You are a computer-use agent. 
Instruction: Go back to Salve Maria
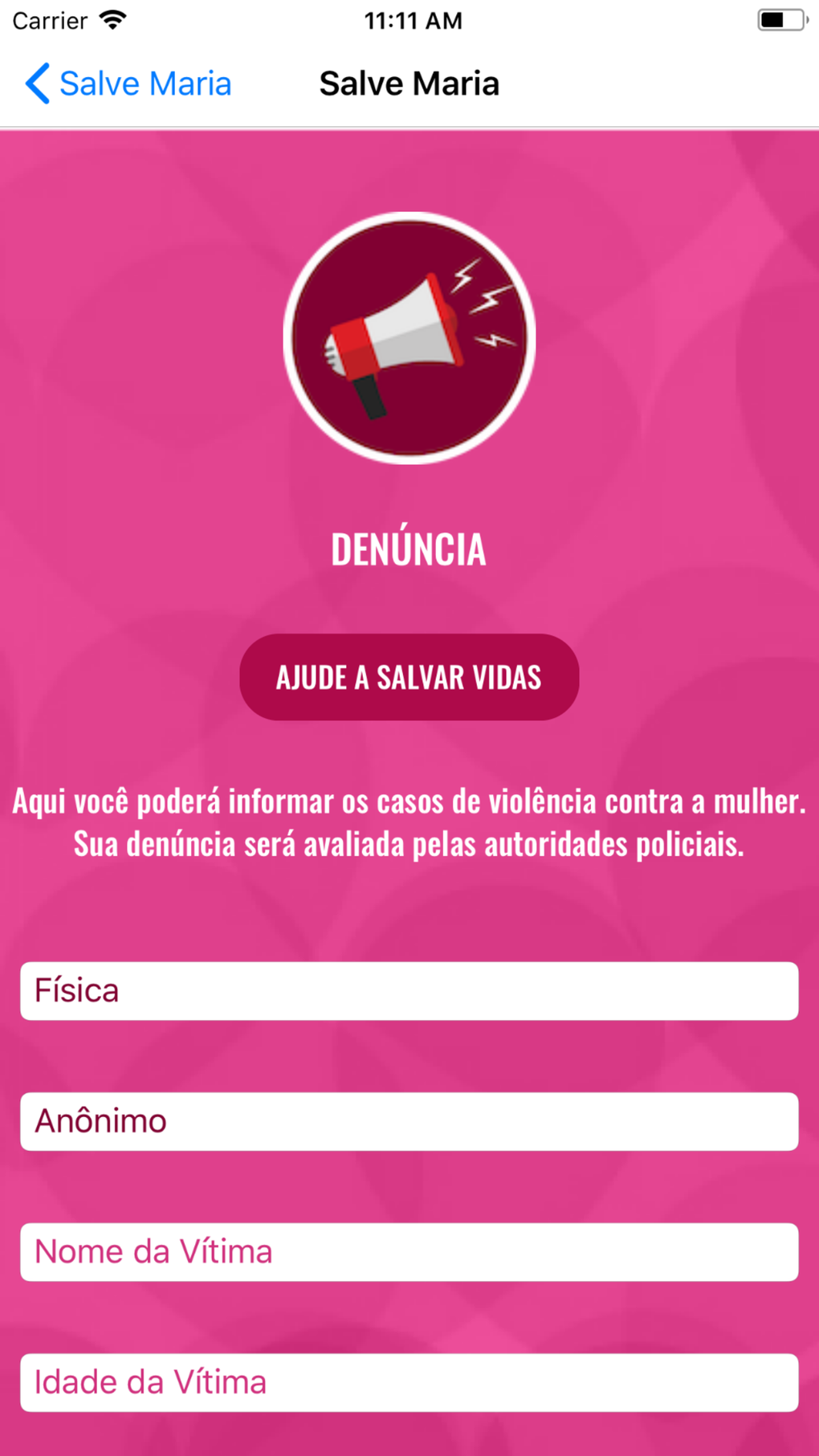click(128, 84)
